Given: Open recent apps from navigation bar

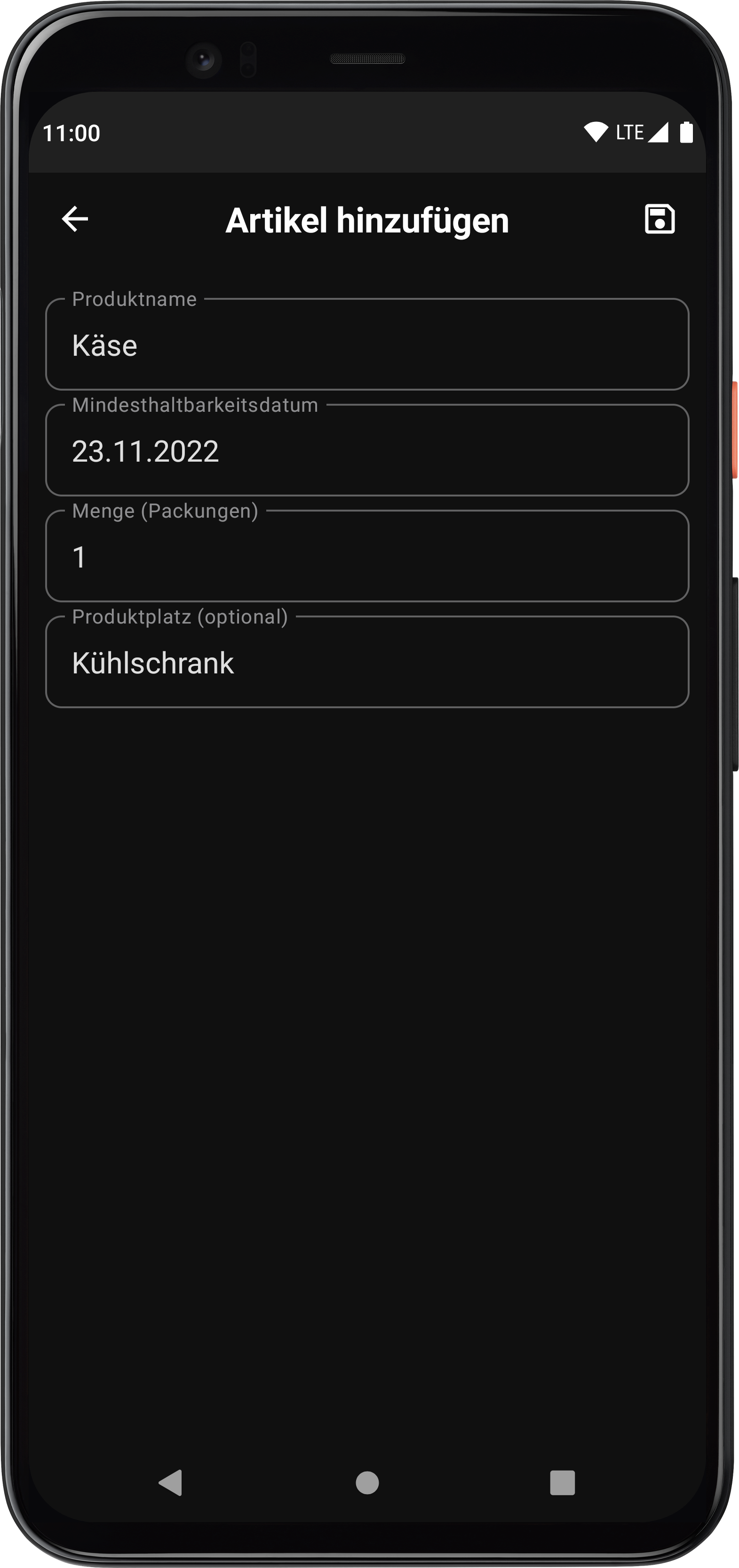Looking at the screenshot, I should coord(562,1482).
